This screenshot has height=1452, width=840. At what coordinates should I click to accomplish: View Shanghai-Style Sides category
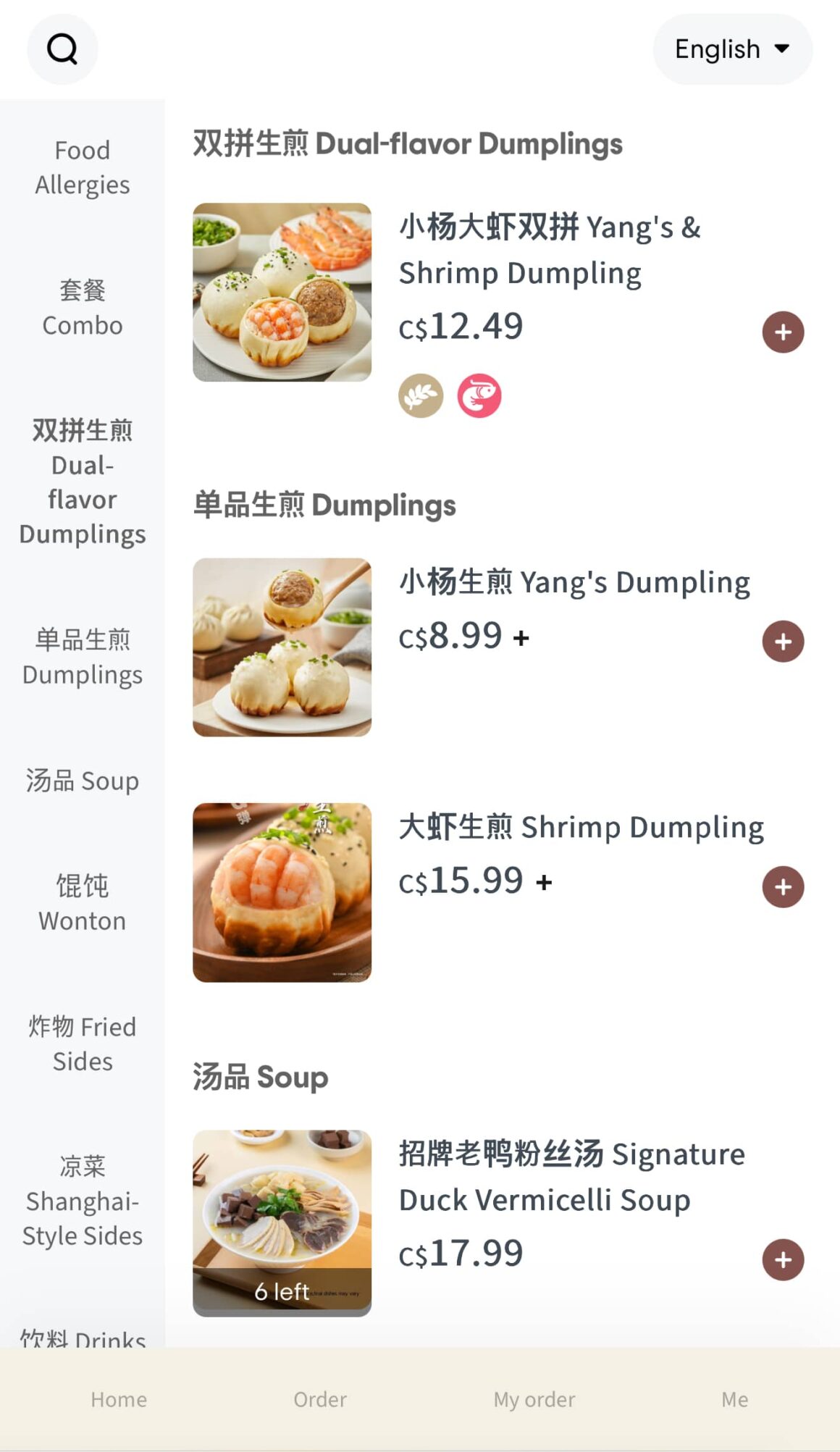[x=83, y=1201]
